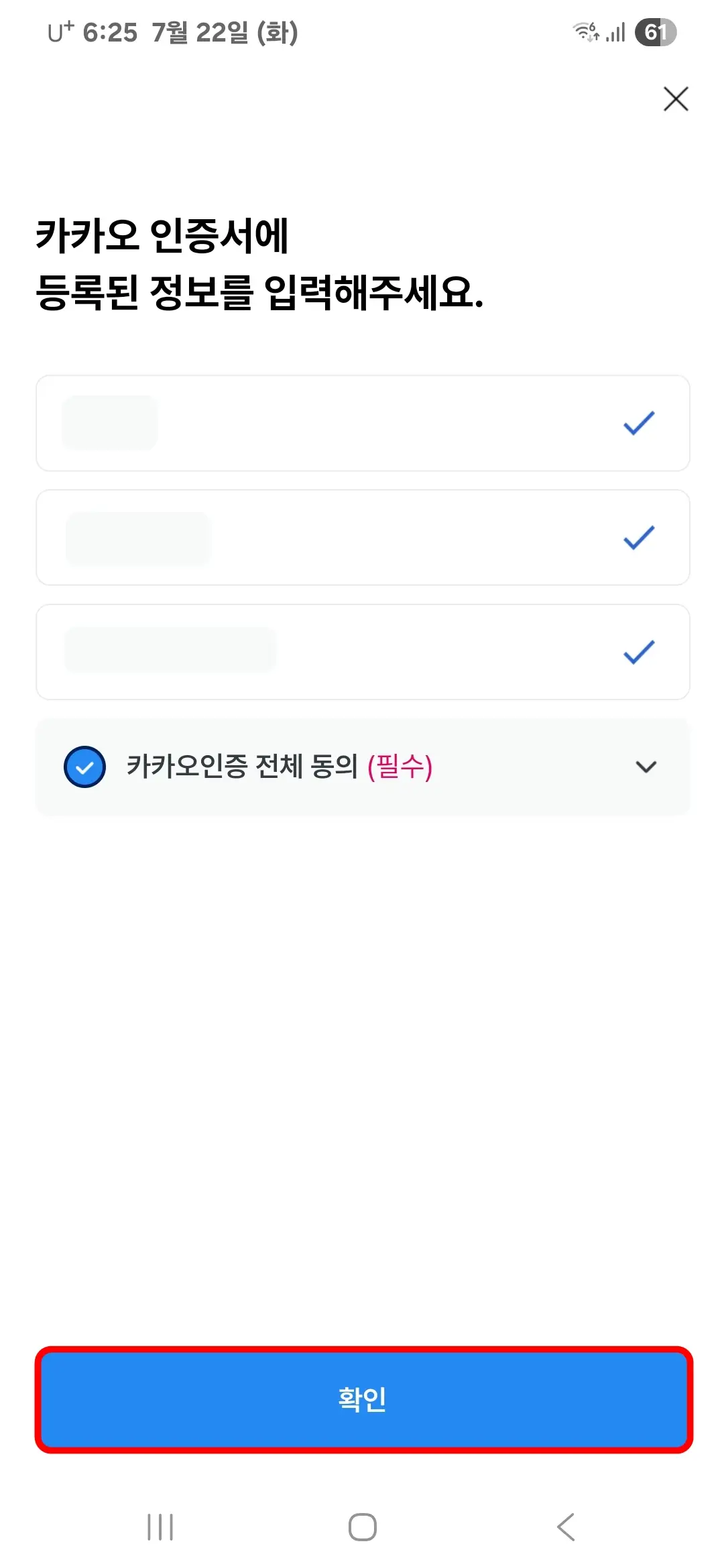The height and width of the screenshot is (1568, 724).
Task: Tap the cellular signal strength icon
Action: tap(614, 32)
